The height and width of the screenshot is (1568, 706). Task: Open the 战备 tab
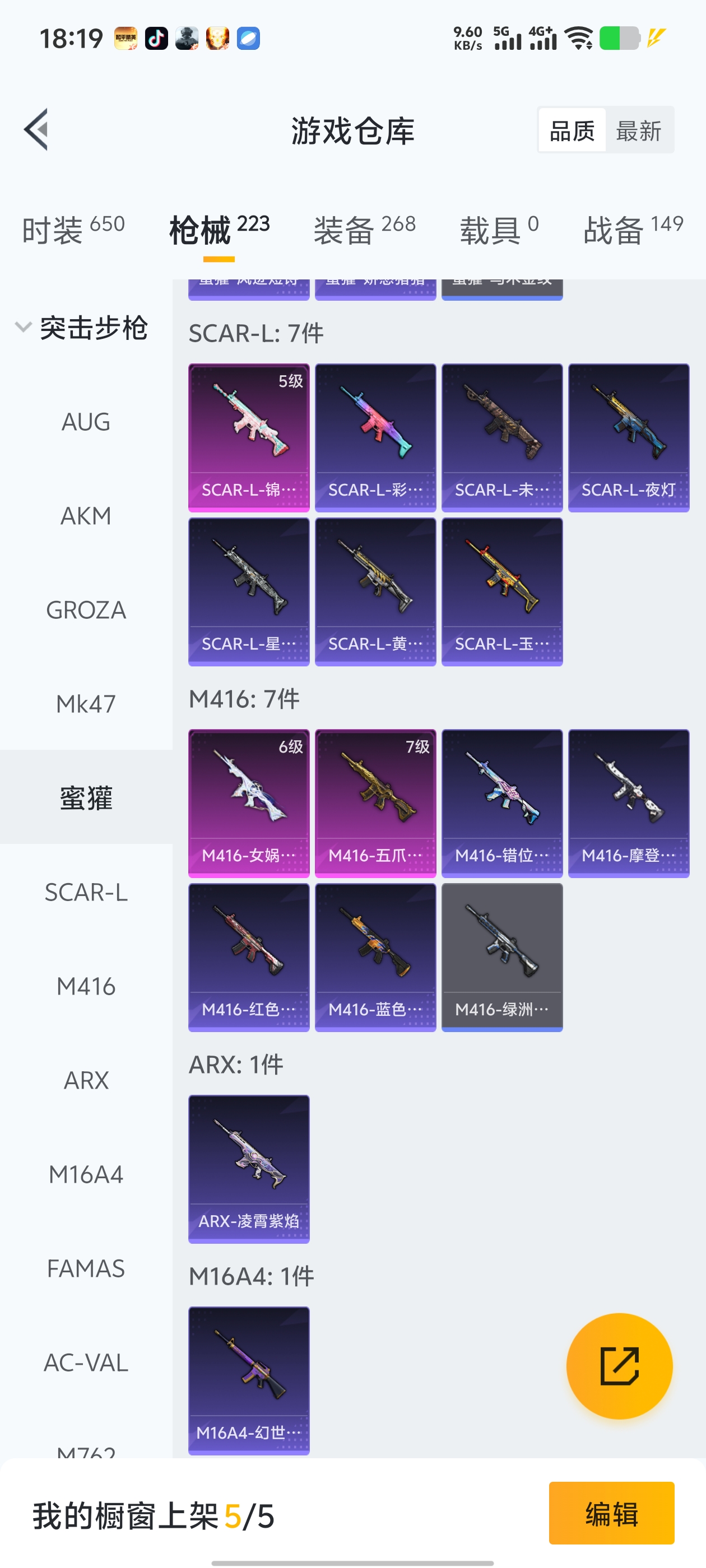tap(633, 230)
